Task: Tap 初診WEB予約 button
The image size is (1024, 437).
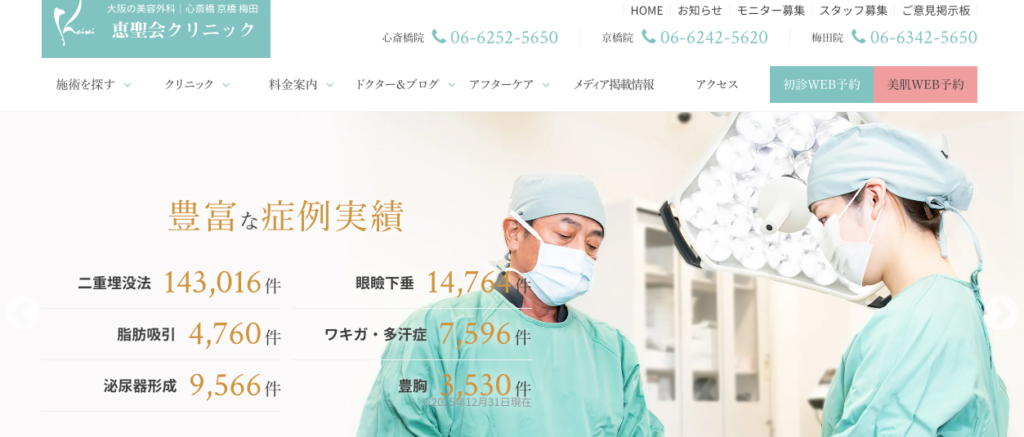Action: pos(821,85)
